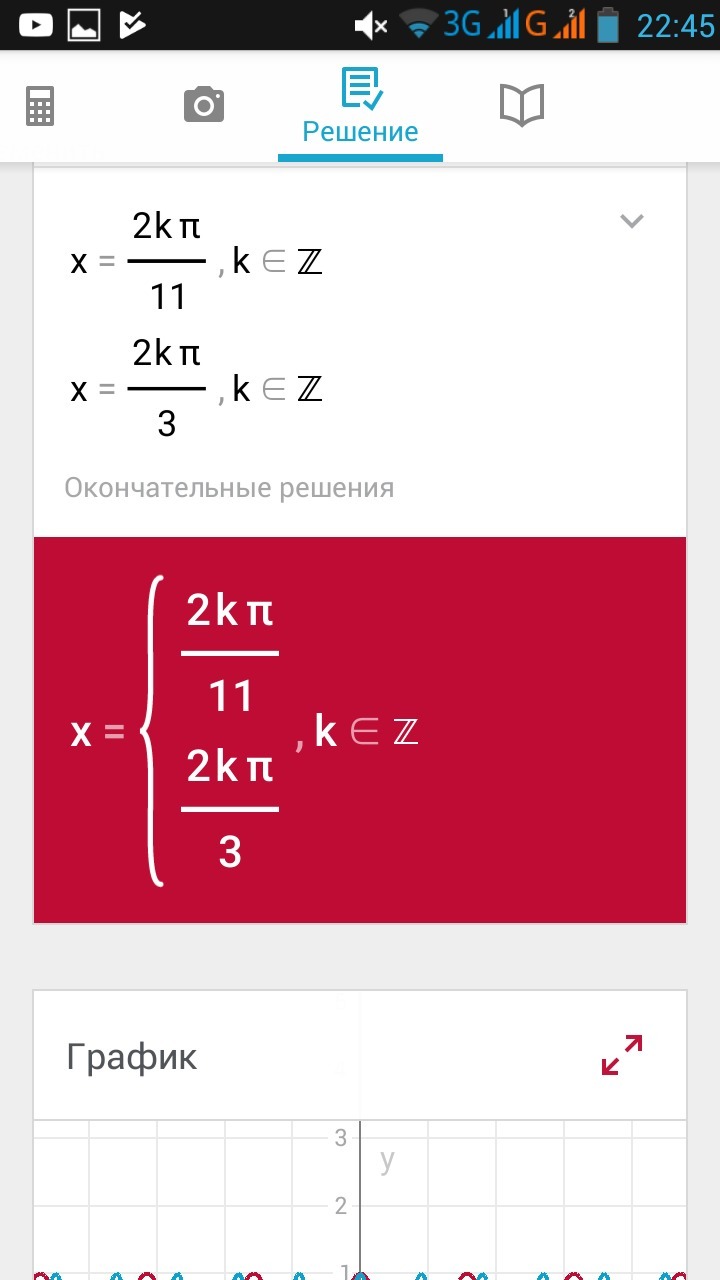This screenshot has width=720, height=1280.
Task: Expand the График to full screen
Action: click(622, 1055)
